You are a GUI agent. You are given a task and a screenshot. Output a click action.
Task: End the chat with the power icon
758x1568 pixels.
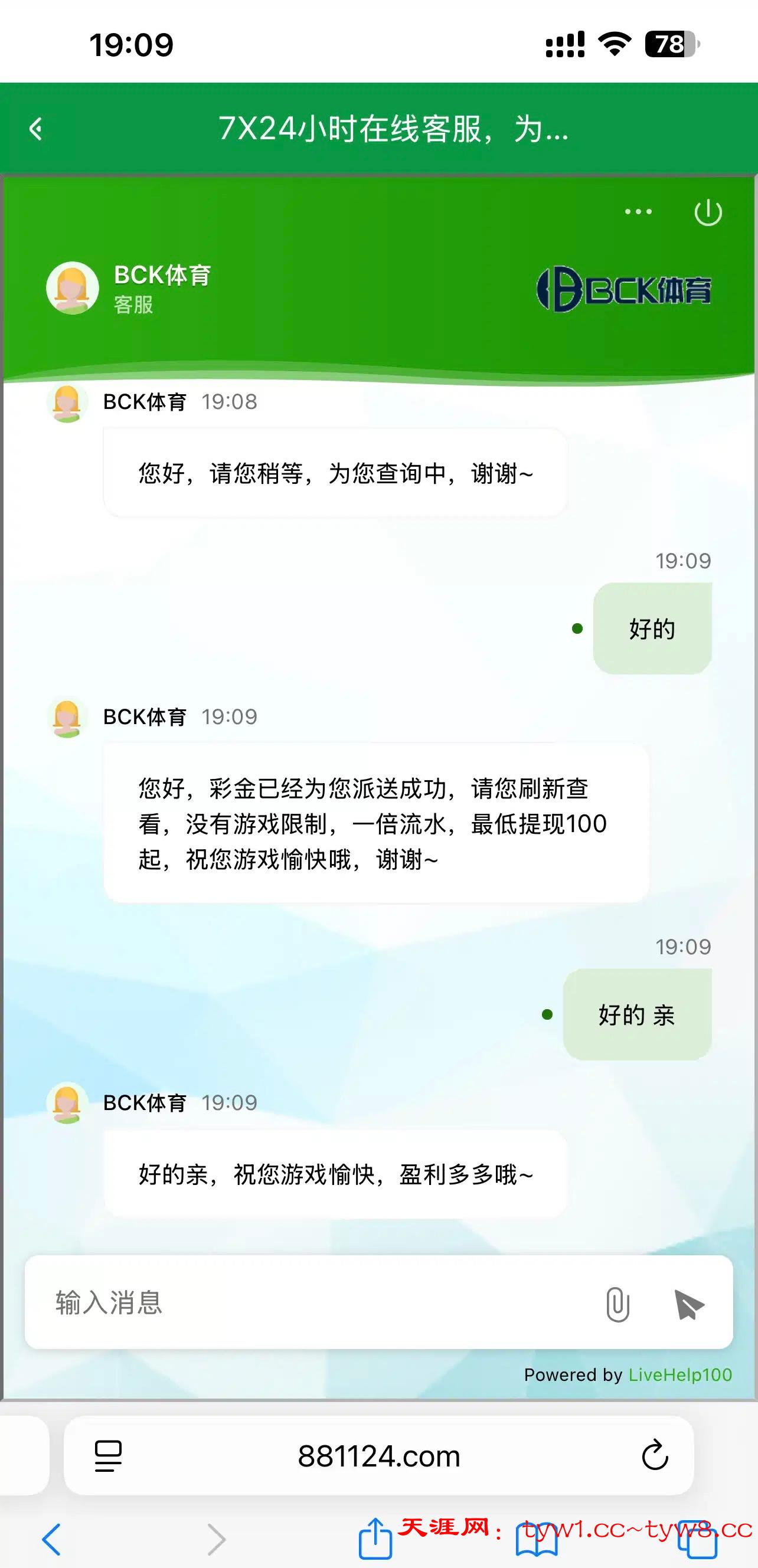(707, 212)
